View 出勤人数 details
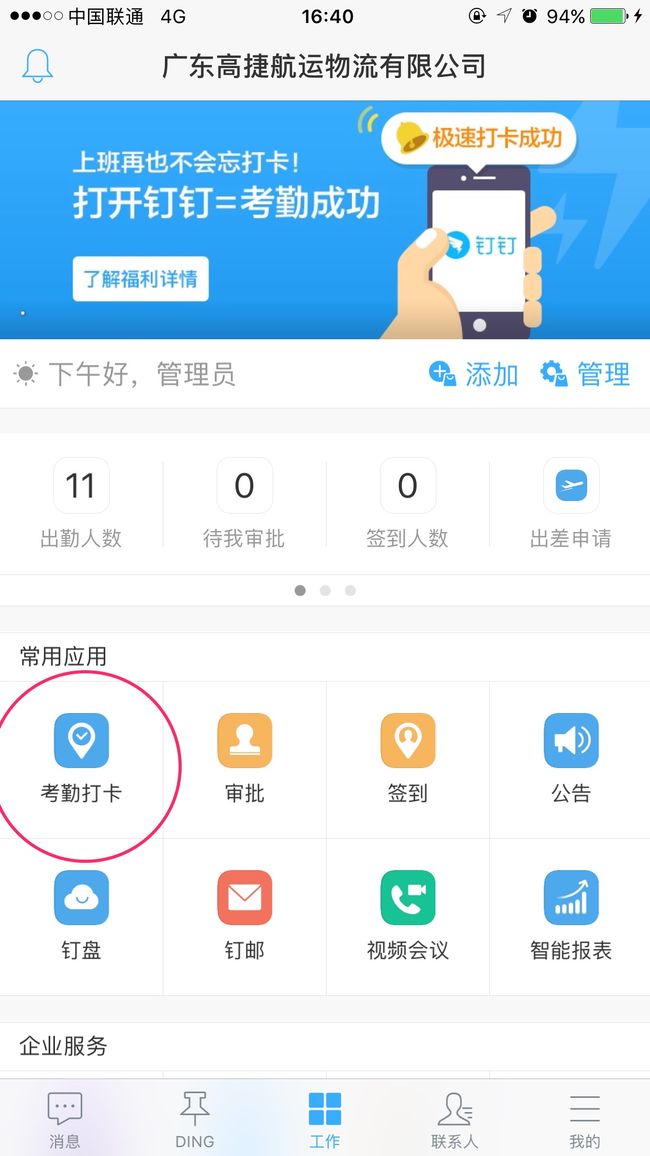The width and height of the screenshot is (650, 1156). click(x=81, y=504)
